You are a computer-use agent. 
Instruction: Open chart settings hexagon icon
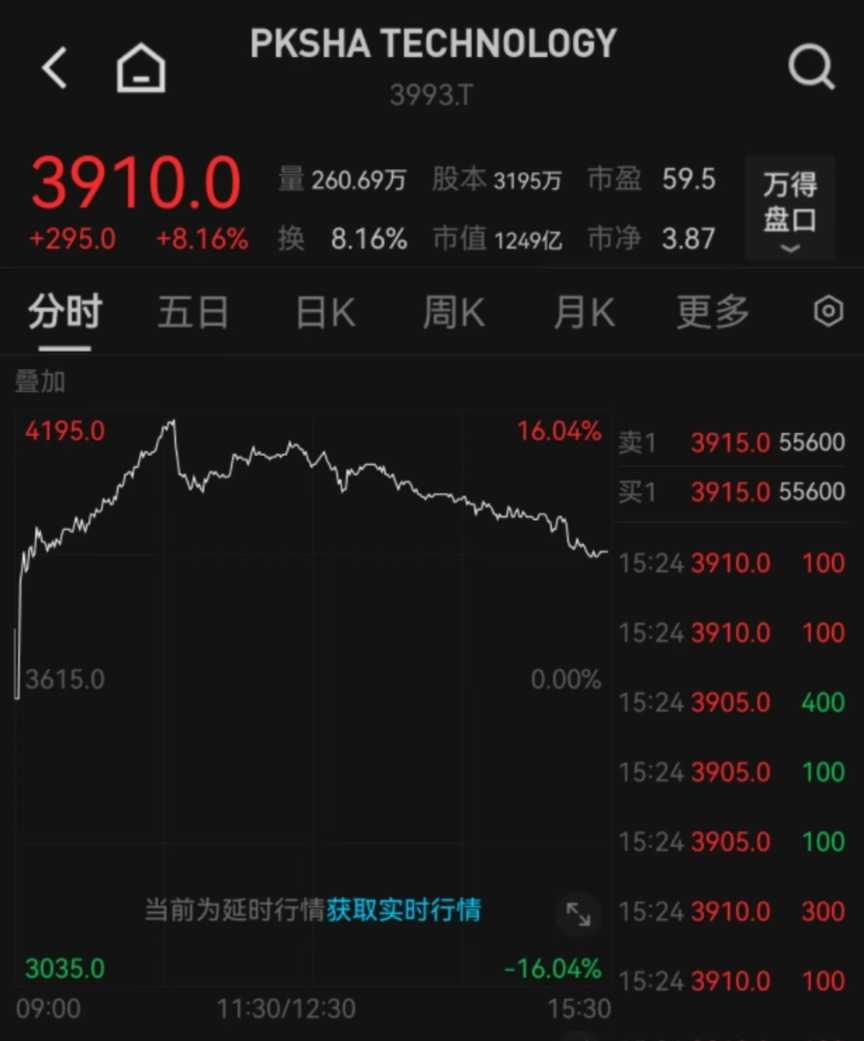tap(828, 312)
